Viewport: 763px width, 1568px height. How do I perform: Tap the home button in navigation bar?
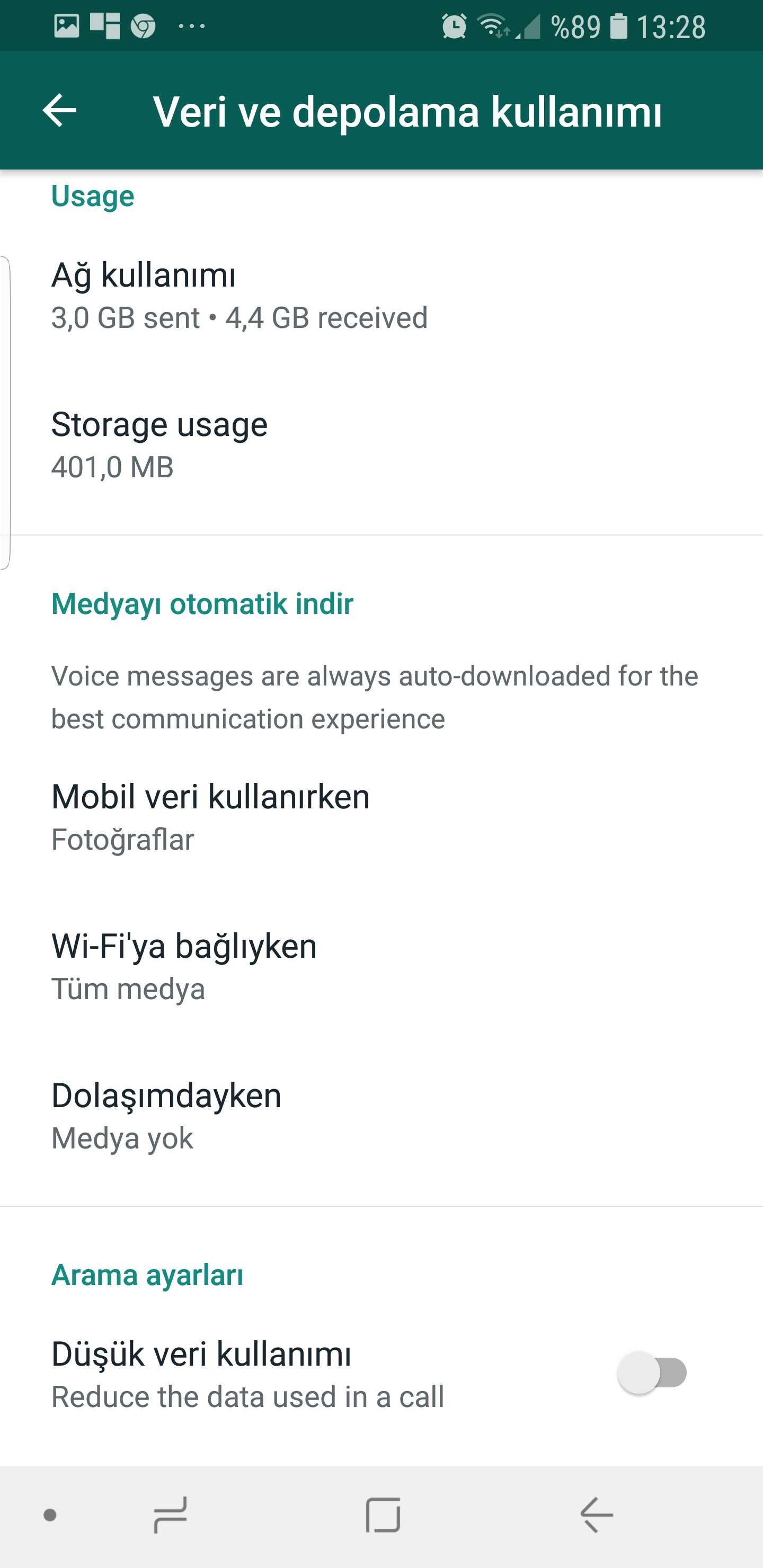(383, 1514)
